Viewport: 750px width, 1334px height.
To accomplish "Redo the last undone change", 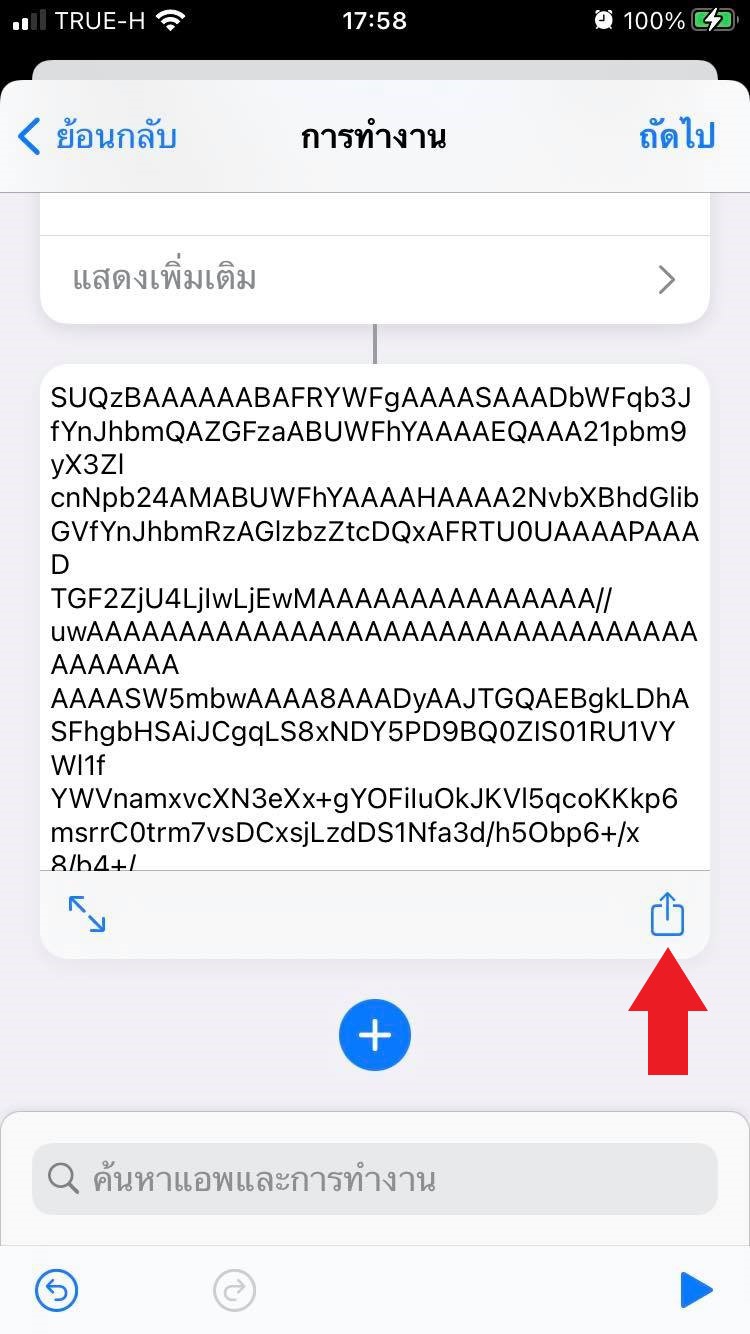I will 235,1290.
